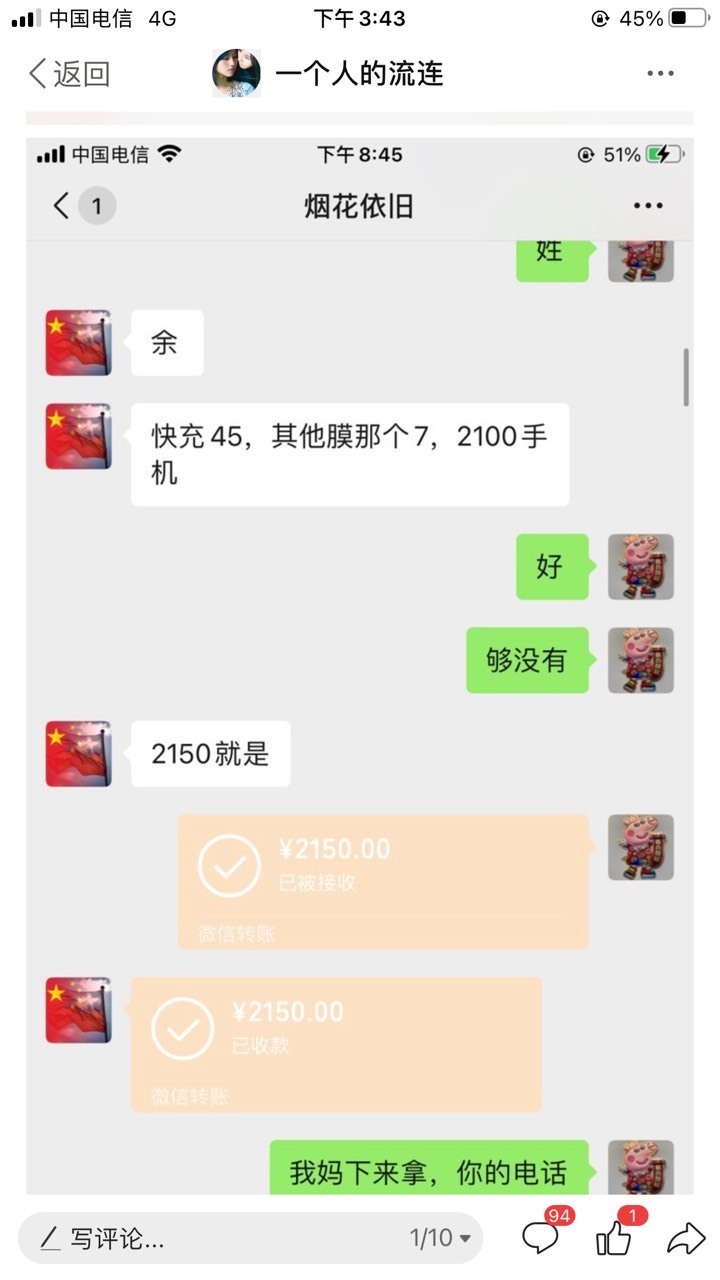Go back with the 返回 button
The image size is (720, 1280).
click(x=69, y=73)
